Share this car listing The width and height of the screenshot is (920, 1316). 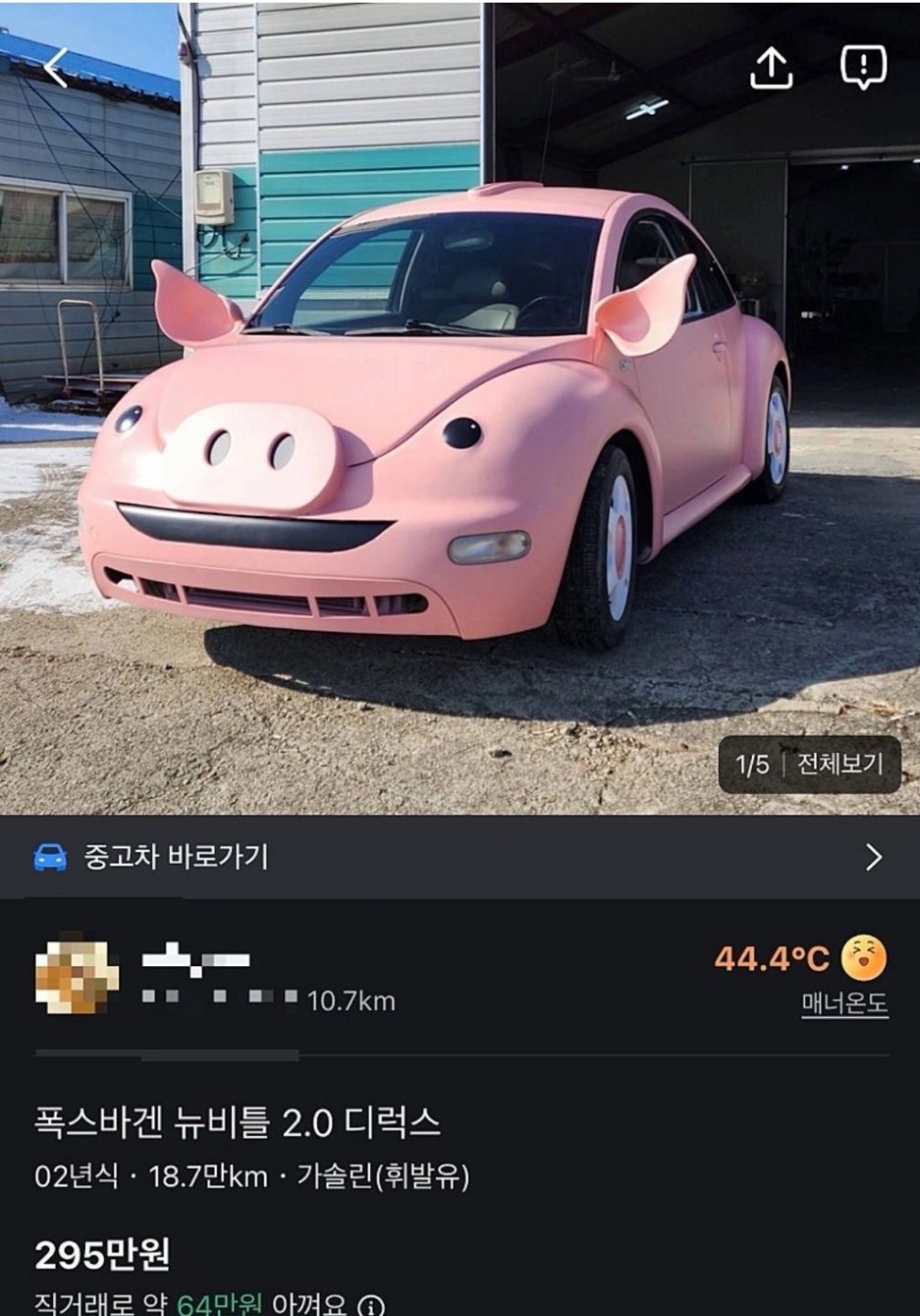click(x=771, y=67)
